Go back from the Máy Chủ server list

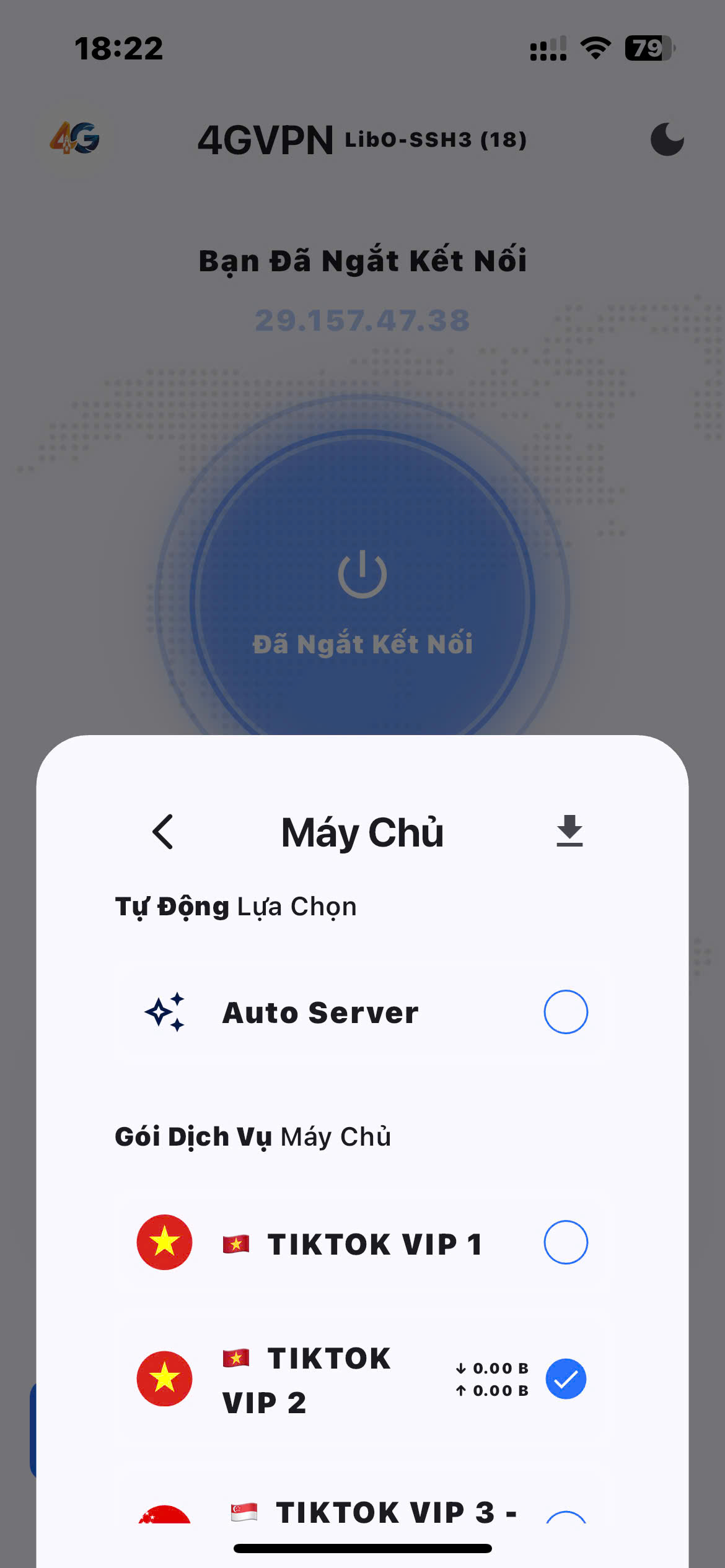163,831
